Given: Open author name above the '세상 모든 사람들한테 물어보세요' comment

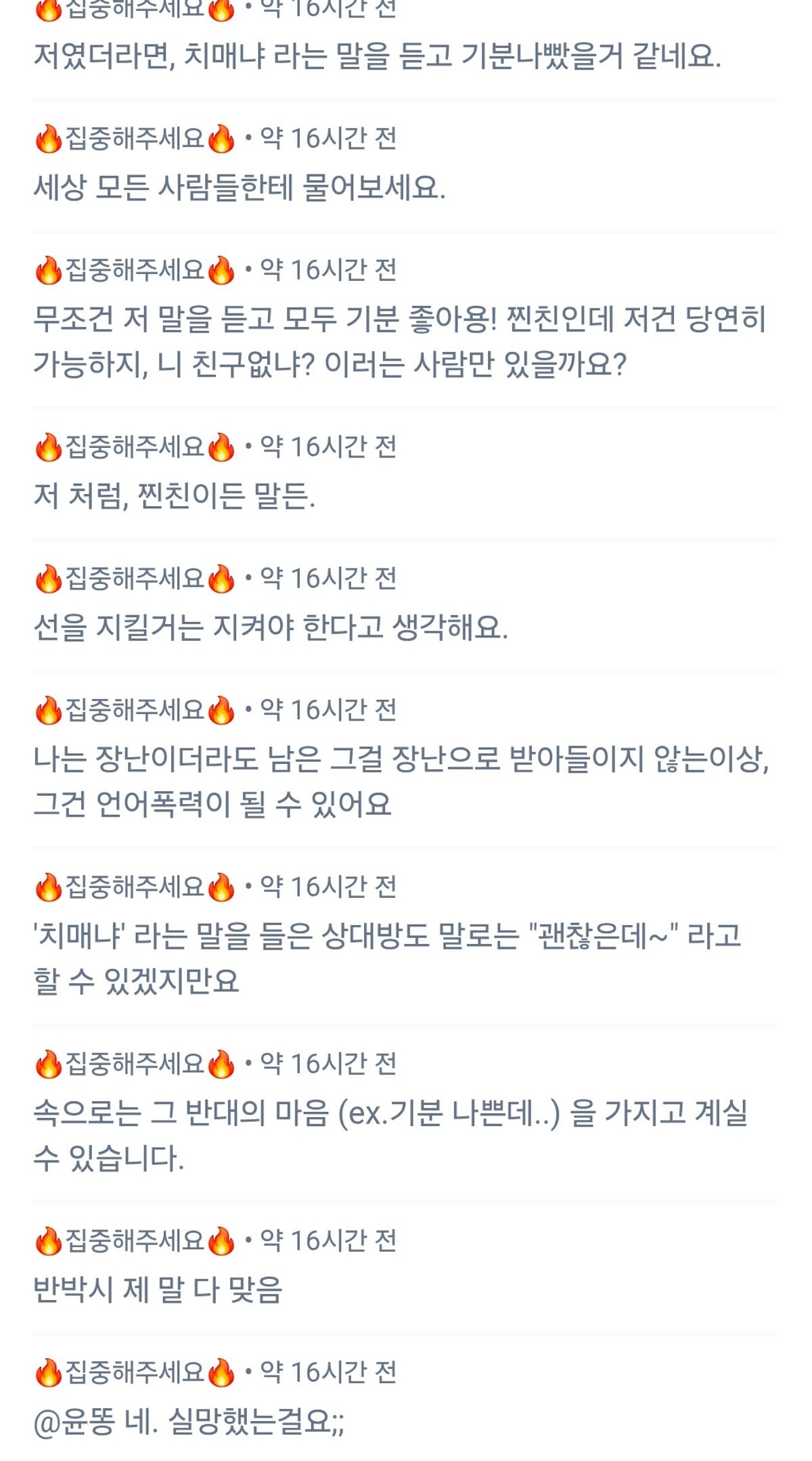Looking at the screenshot, I should coord(135,138).
